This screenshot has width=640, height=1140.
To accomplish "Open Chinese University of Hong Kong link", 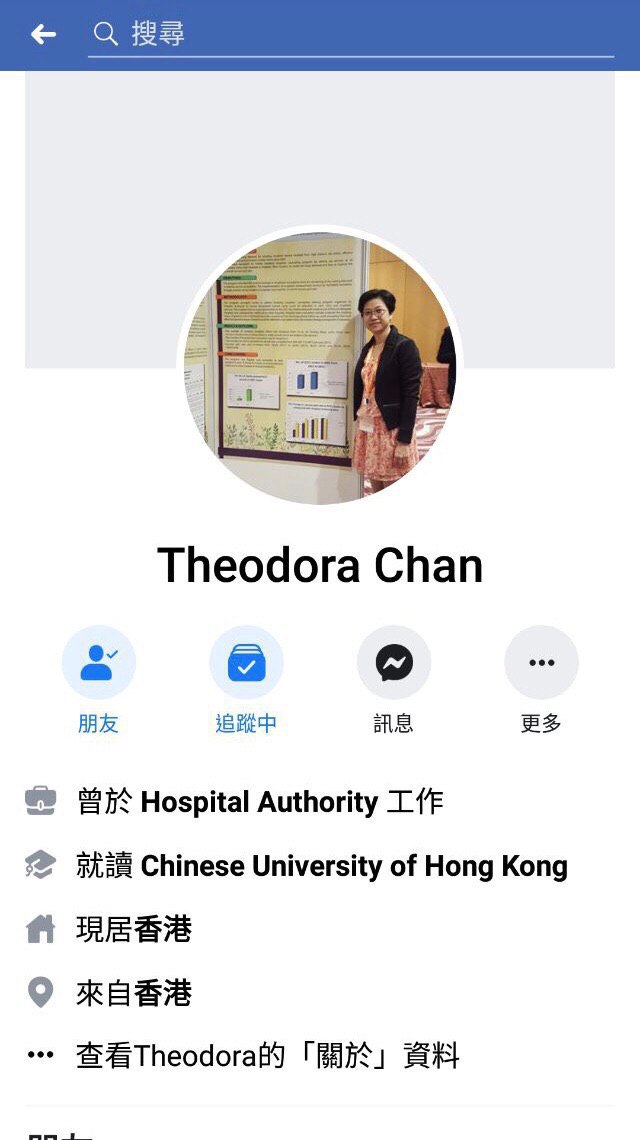I will point(354,866).
